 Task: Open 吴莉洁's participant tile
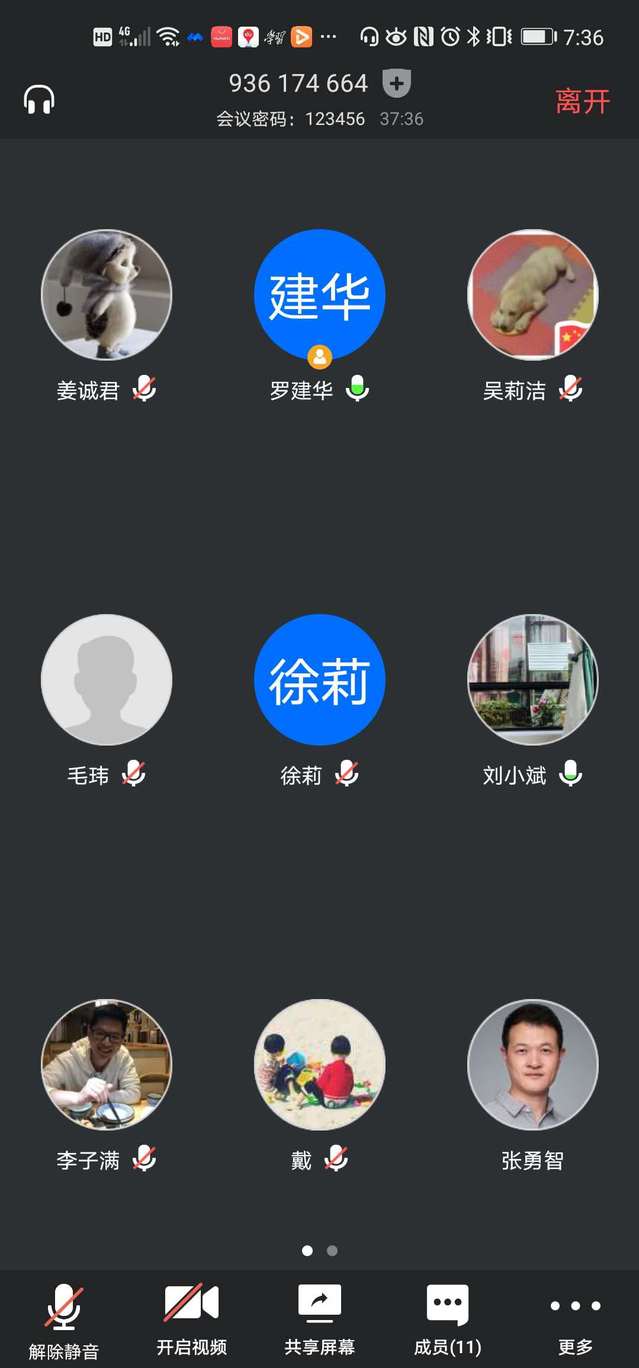(x=533, y=295)
